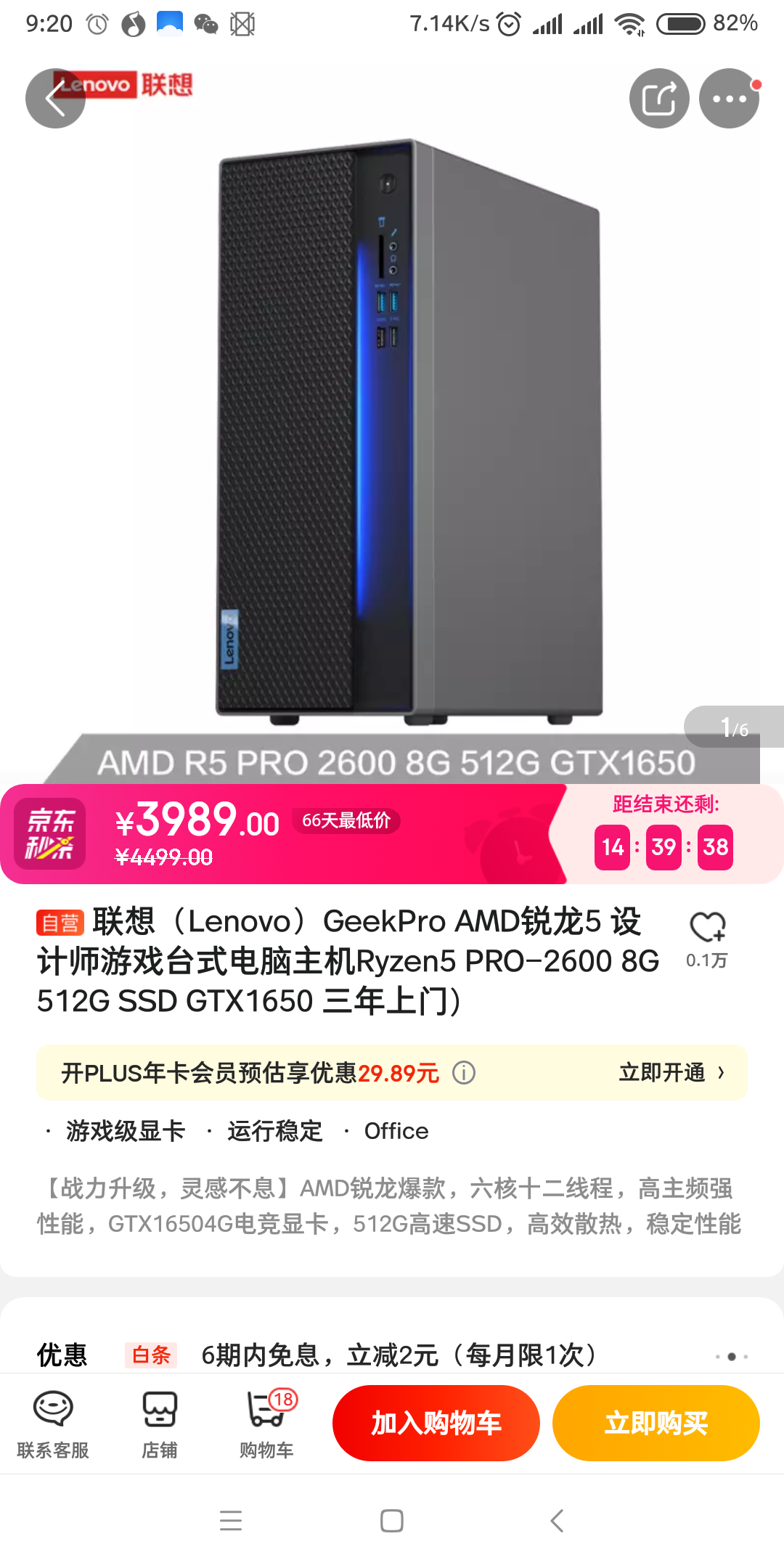The width and height of the screenshot is (784, 1568).
Task: Open the store page (店铺)
Action: coord(160,1424)
